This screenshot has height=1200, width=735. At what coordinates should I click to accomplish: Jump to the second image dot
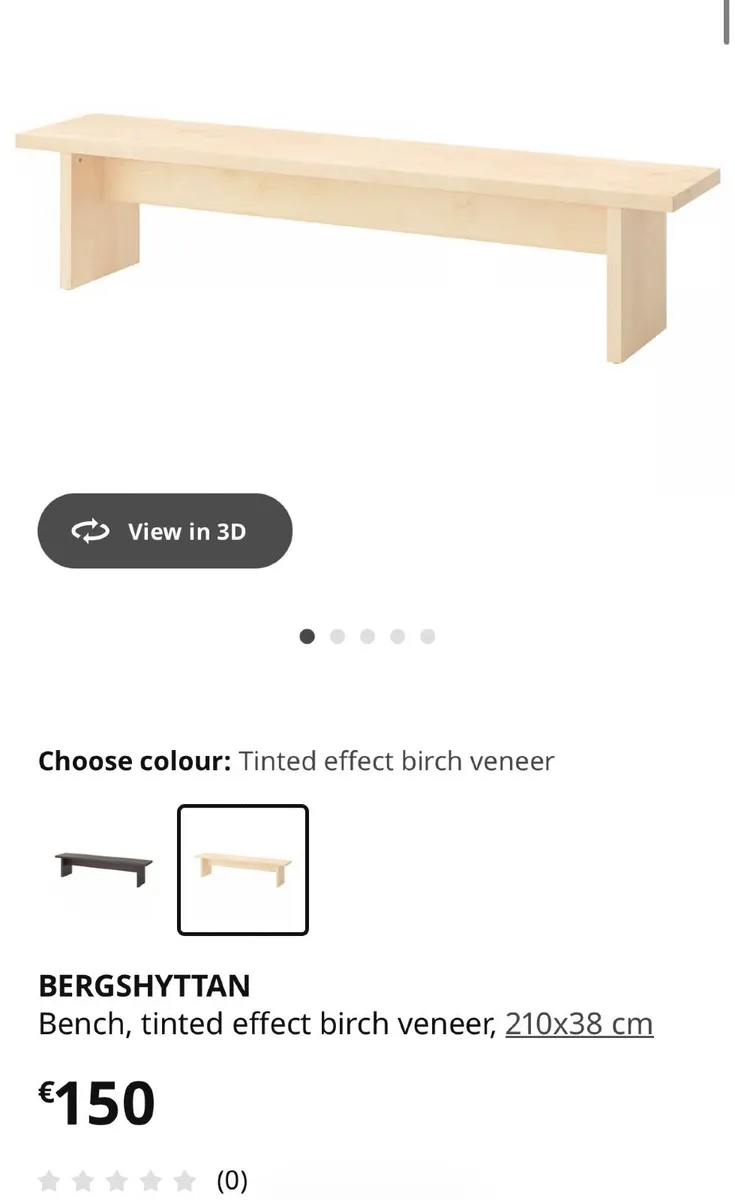coord(337,635)
